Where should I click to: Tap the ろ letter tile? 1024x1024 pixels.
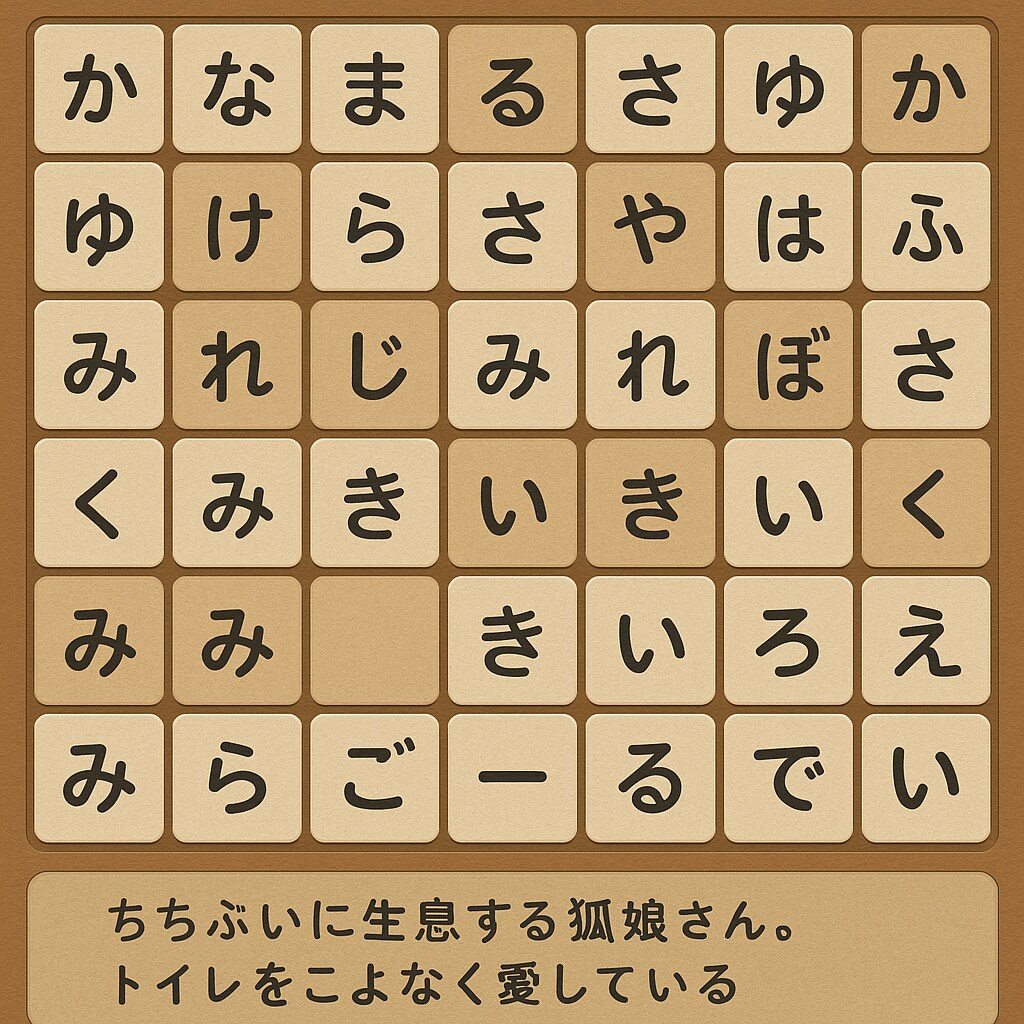pos(788,641)
